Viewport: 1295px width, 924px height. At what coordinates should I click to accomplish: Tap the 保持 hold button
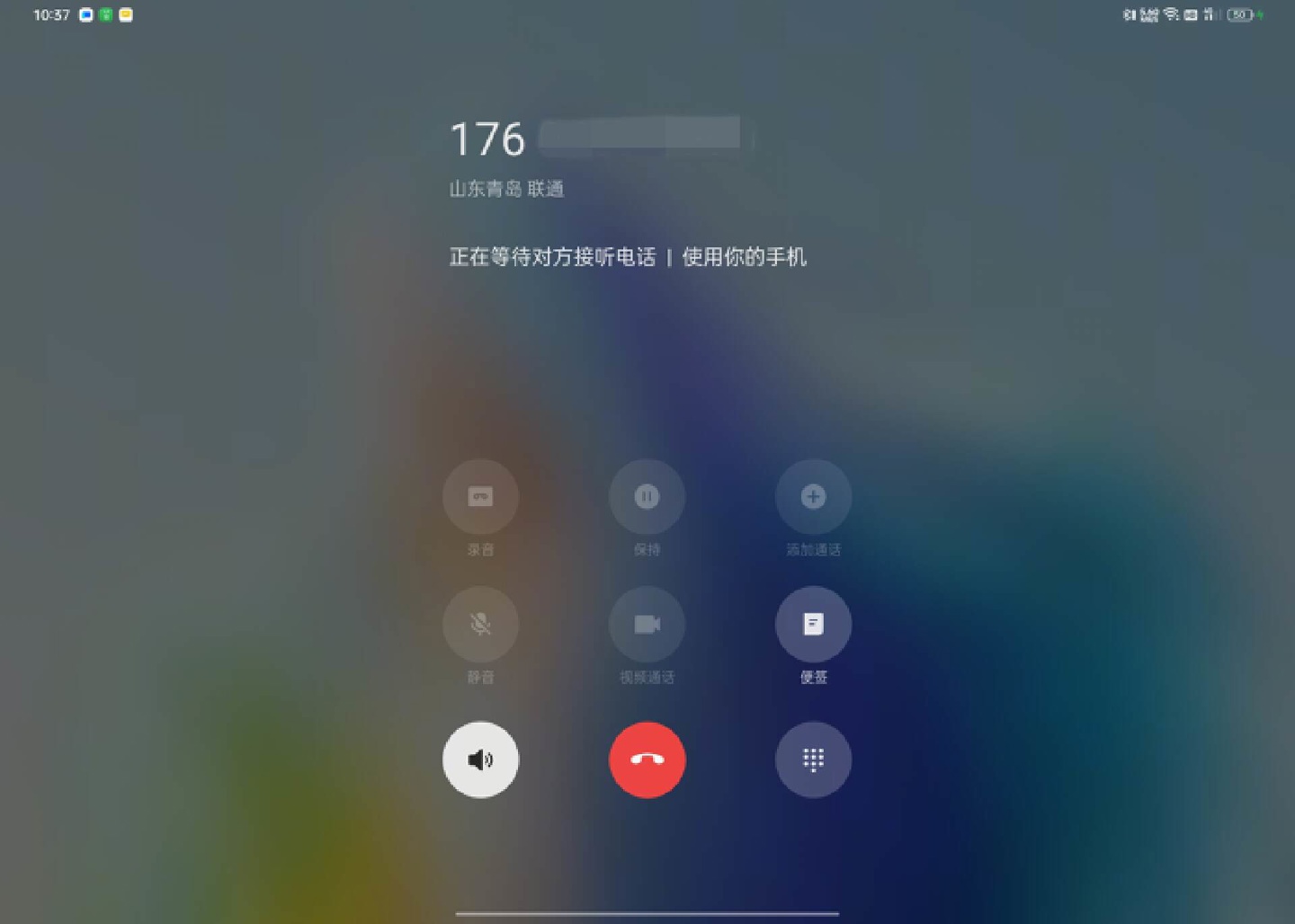pyautogui.click(x=647, y=497)
